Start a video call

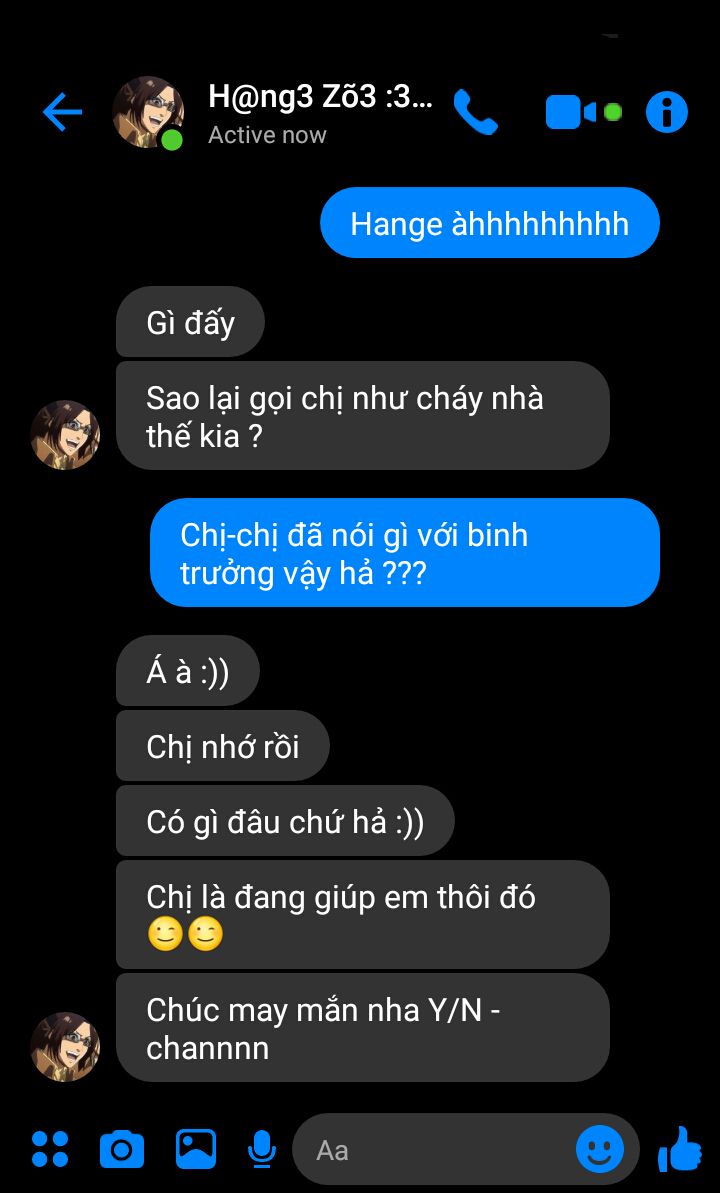pos(570,112)
